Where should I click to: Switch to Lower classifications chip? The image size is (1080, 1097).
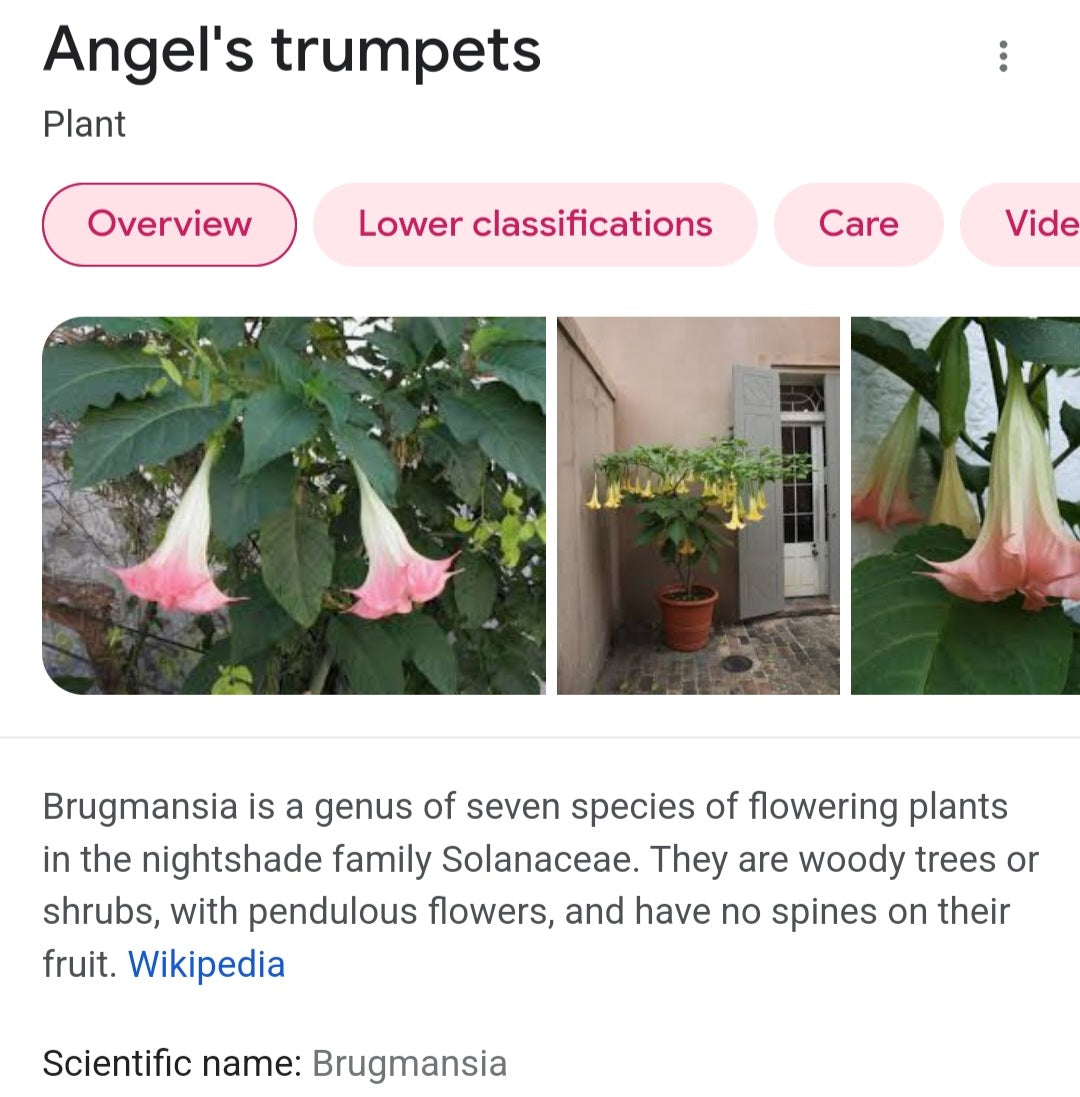click(535, 224)
